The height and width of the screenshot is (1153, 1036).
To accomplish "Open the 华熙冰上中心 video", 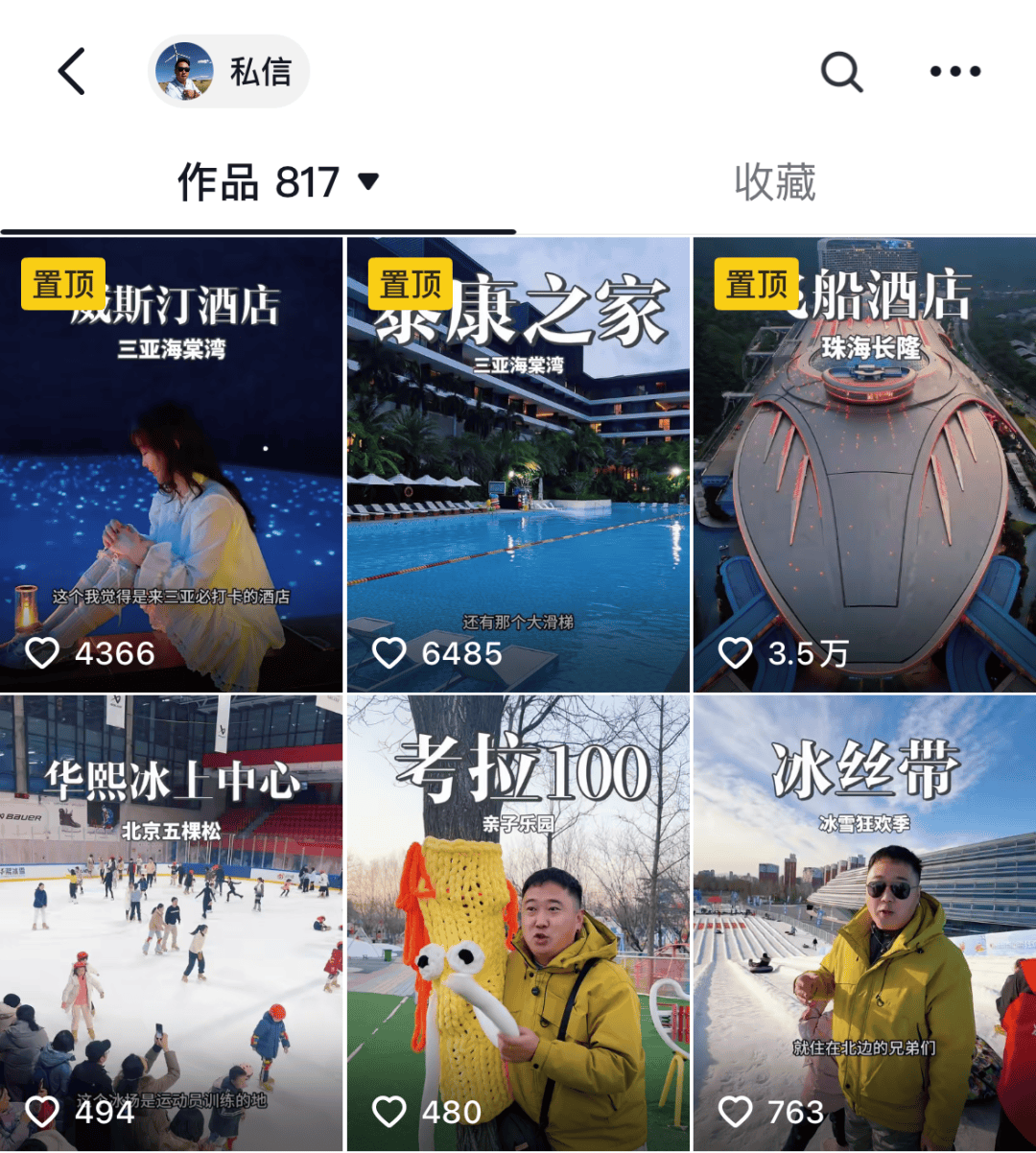I will coord(171,923).
